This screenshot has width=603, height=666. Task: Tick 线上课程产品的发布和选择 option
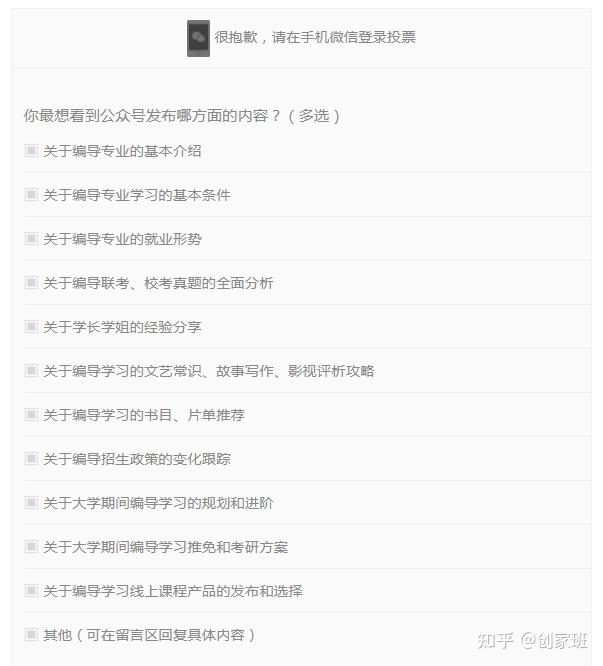tap(32, 591)
